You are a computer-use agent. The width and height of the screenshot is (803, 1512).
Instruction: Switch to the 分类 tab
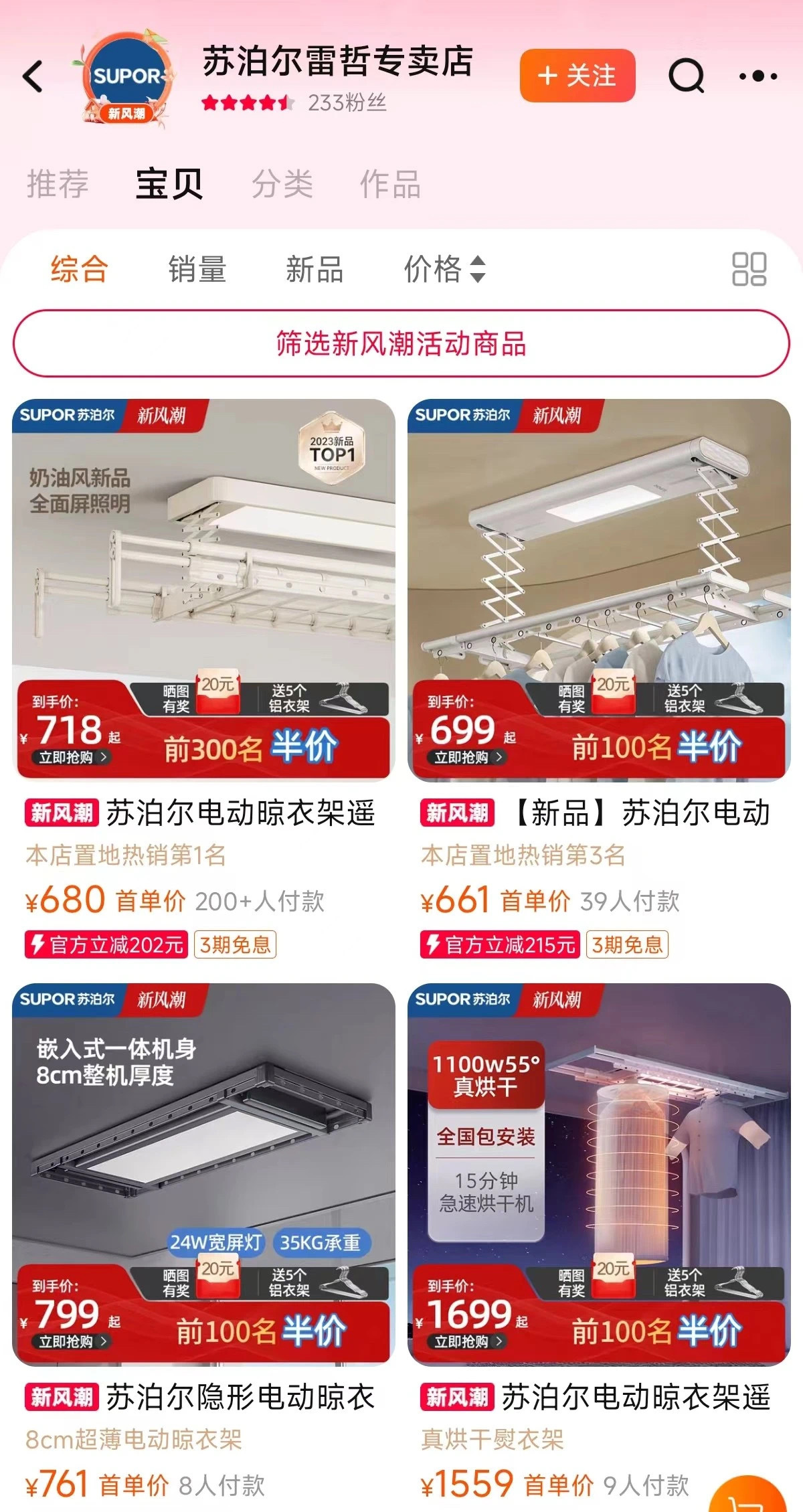(282, 184)
